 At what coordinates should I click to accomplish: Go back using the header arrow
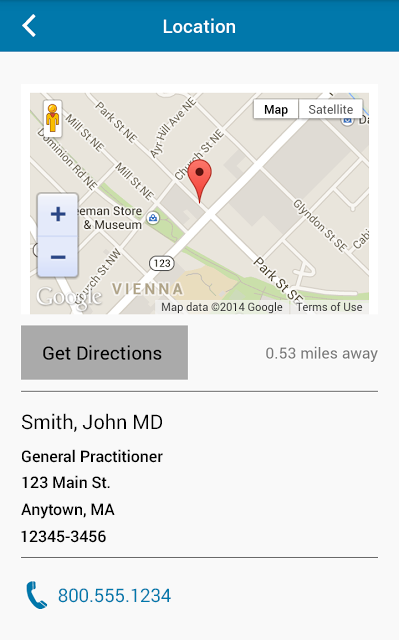(x=29, y=26)
